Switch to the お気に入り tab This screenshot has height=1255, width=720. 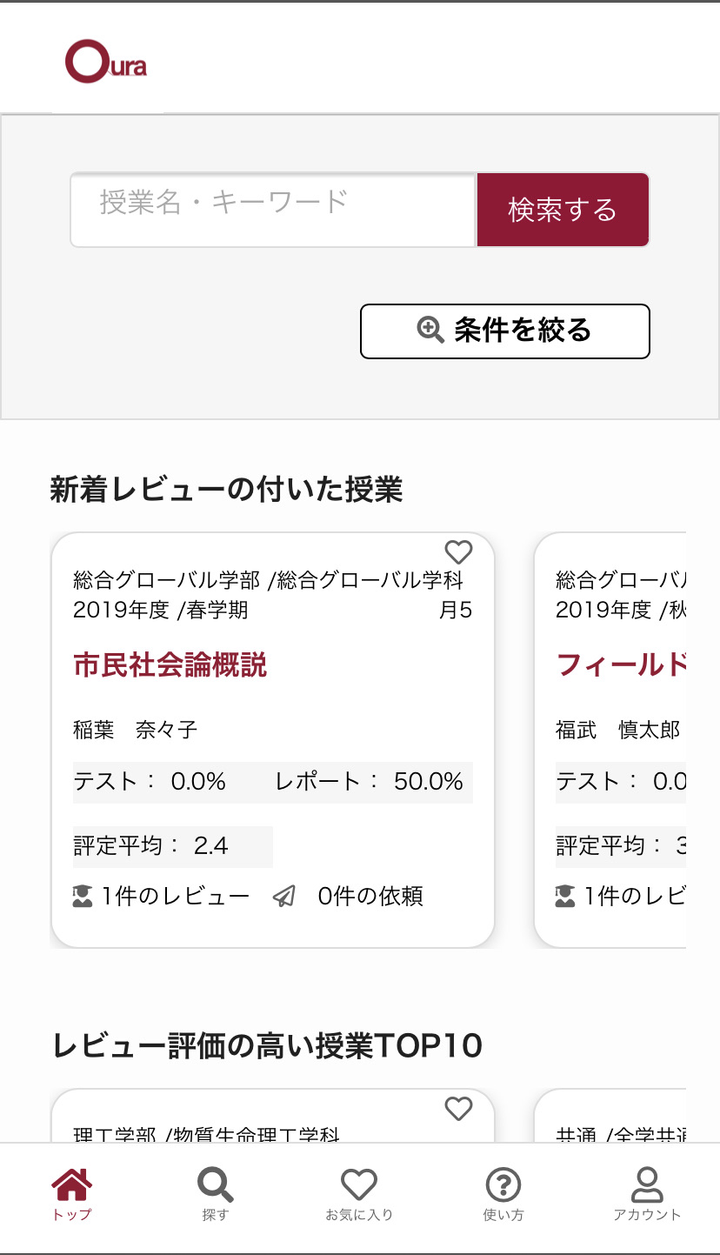pos(359,1195)
